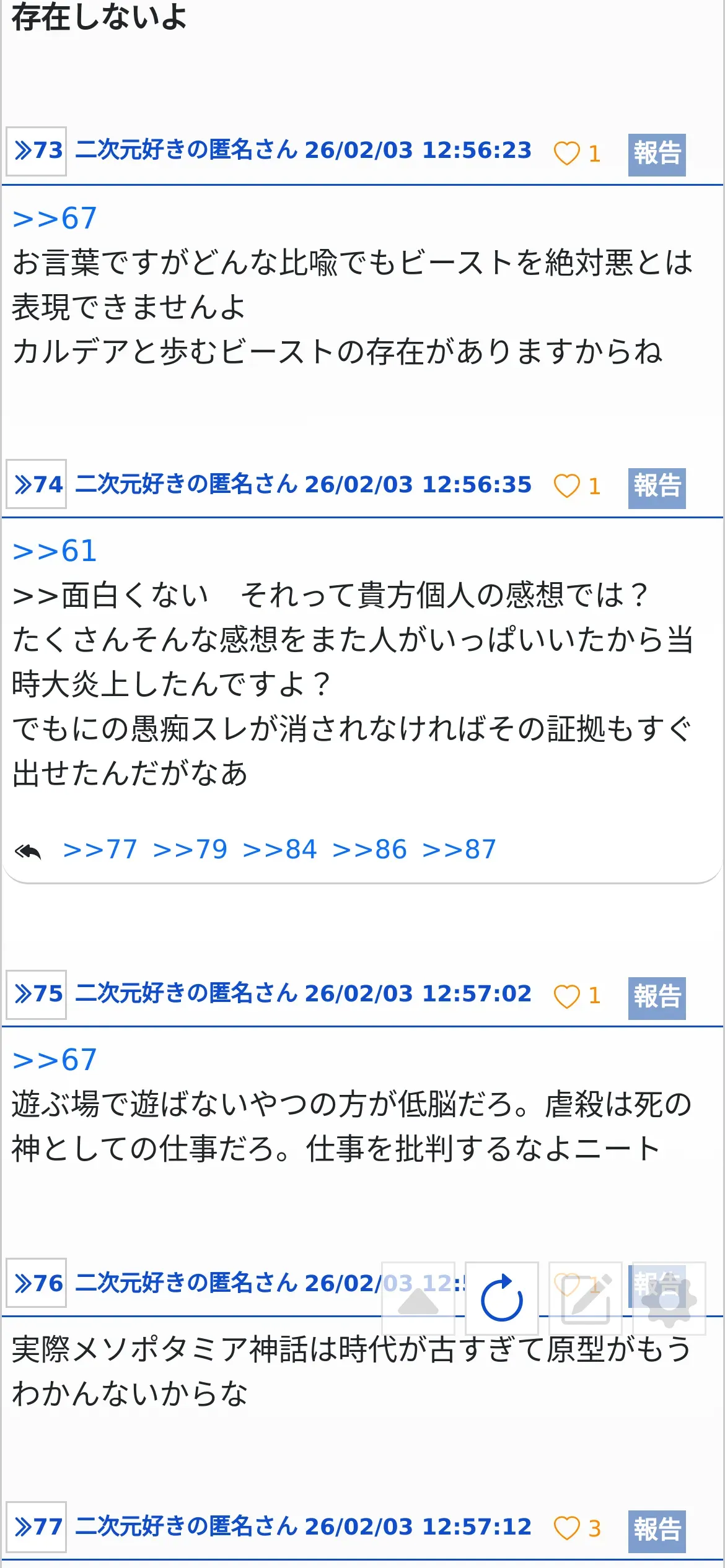
Task: Tap the >>74 post number button
Action: (x=37, y=484)
